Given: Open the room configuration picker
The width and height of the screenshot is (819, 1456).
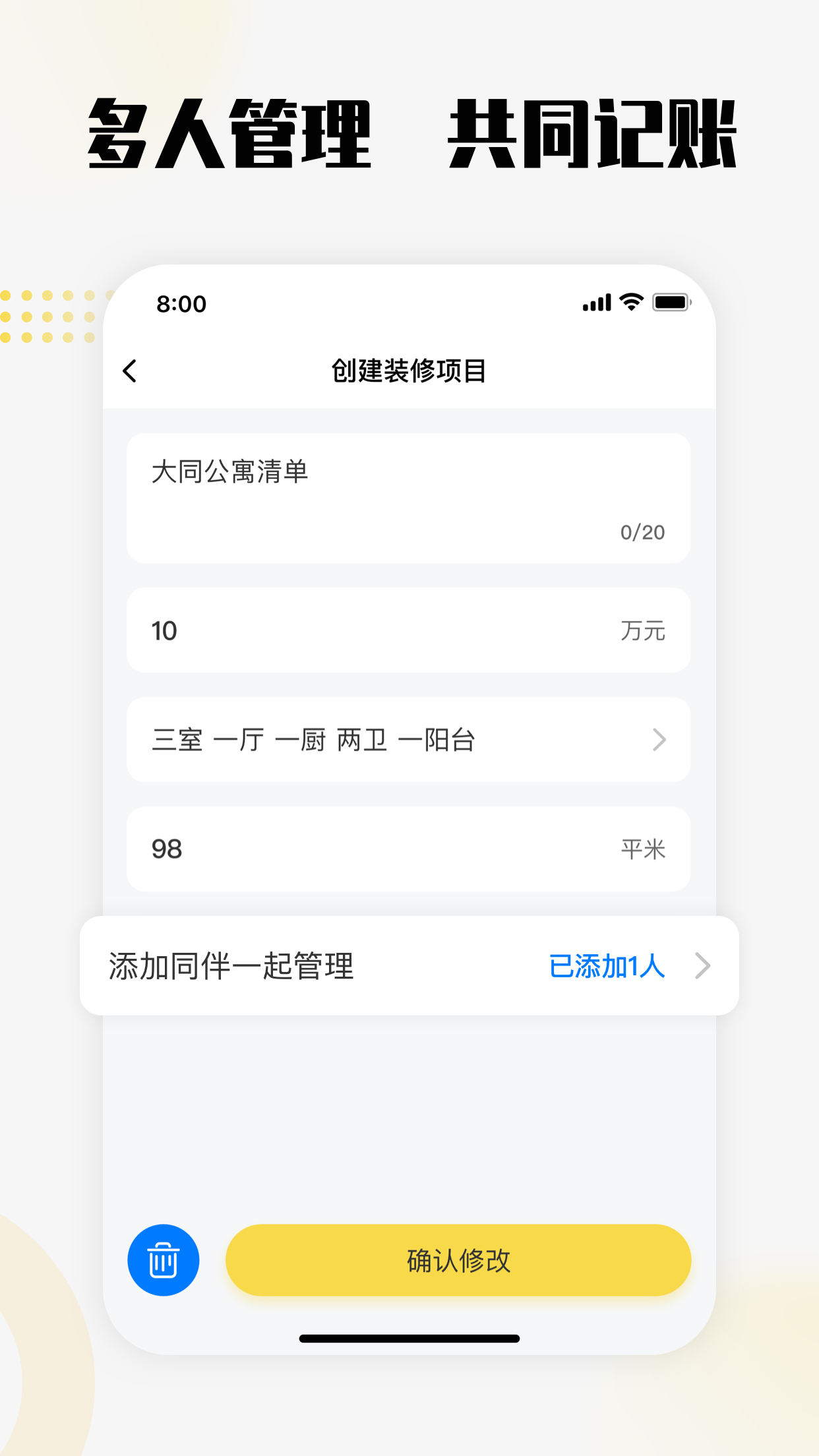Looking at the screenshot, I should (x=409, y=740).
